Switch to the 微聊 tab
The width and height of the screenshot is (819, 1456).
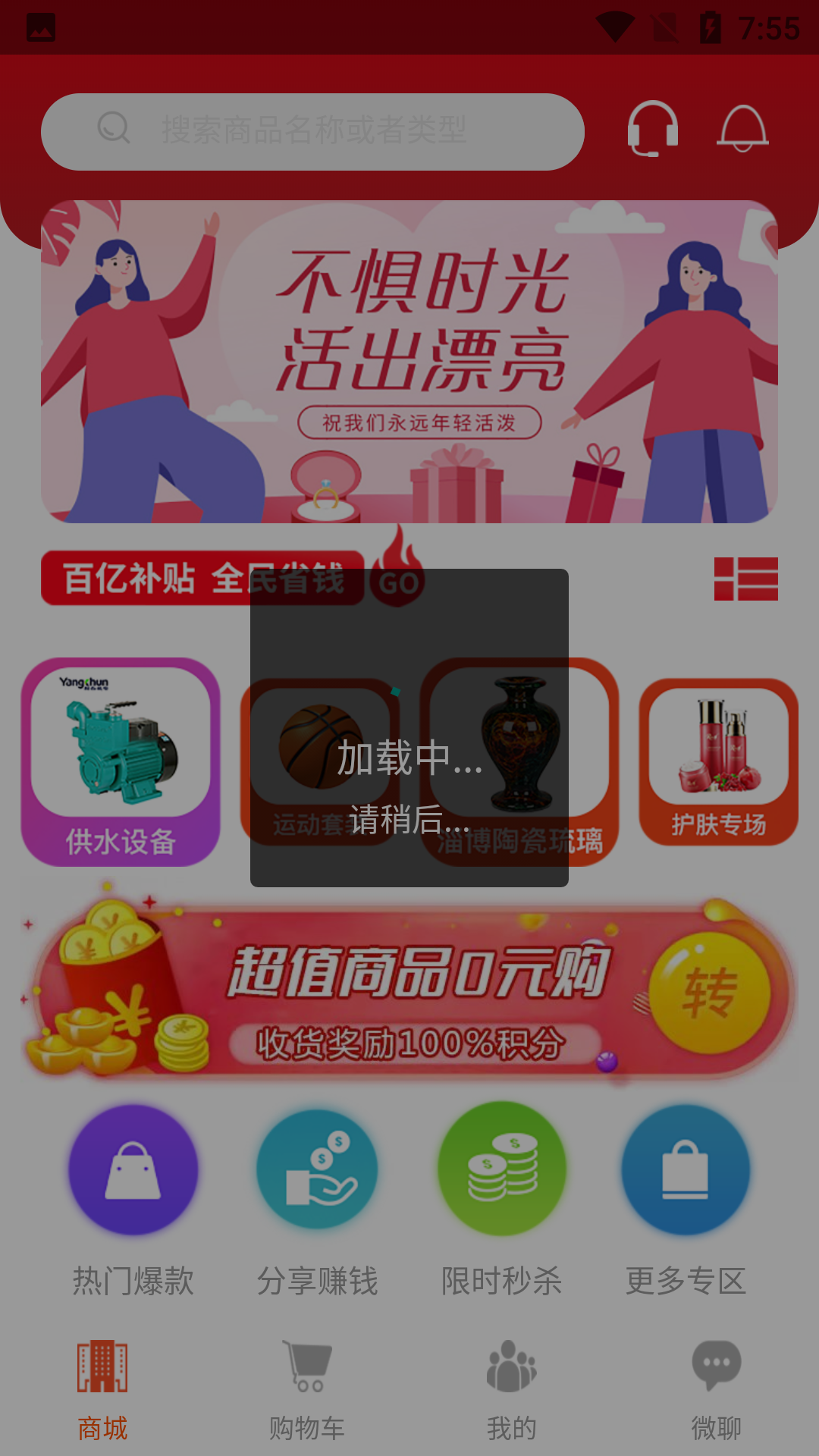717,1389
